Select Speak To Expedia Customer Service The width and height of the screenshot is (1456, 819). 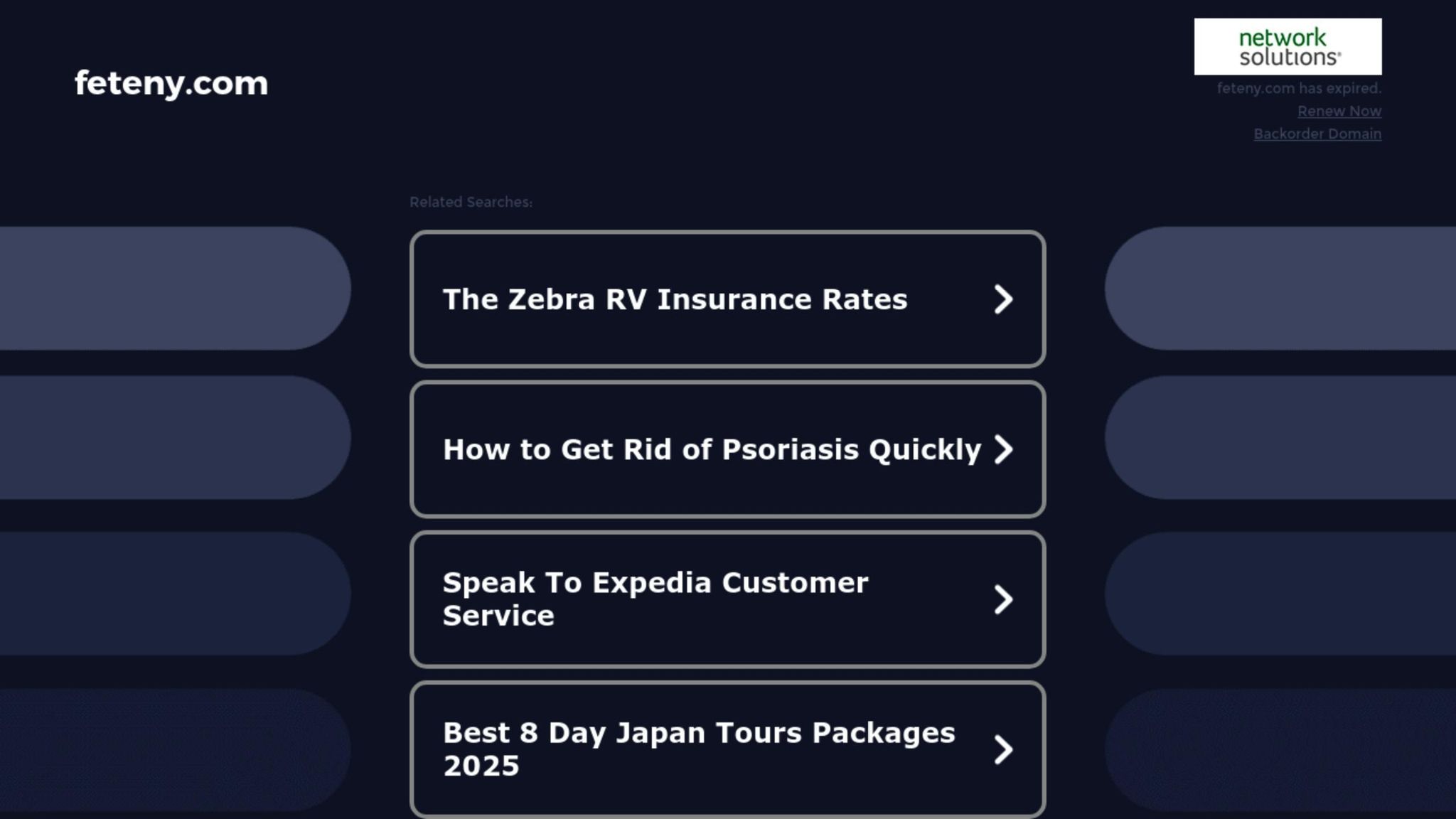pos(727,599)
